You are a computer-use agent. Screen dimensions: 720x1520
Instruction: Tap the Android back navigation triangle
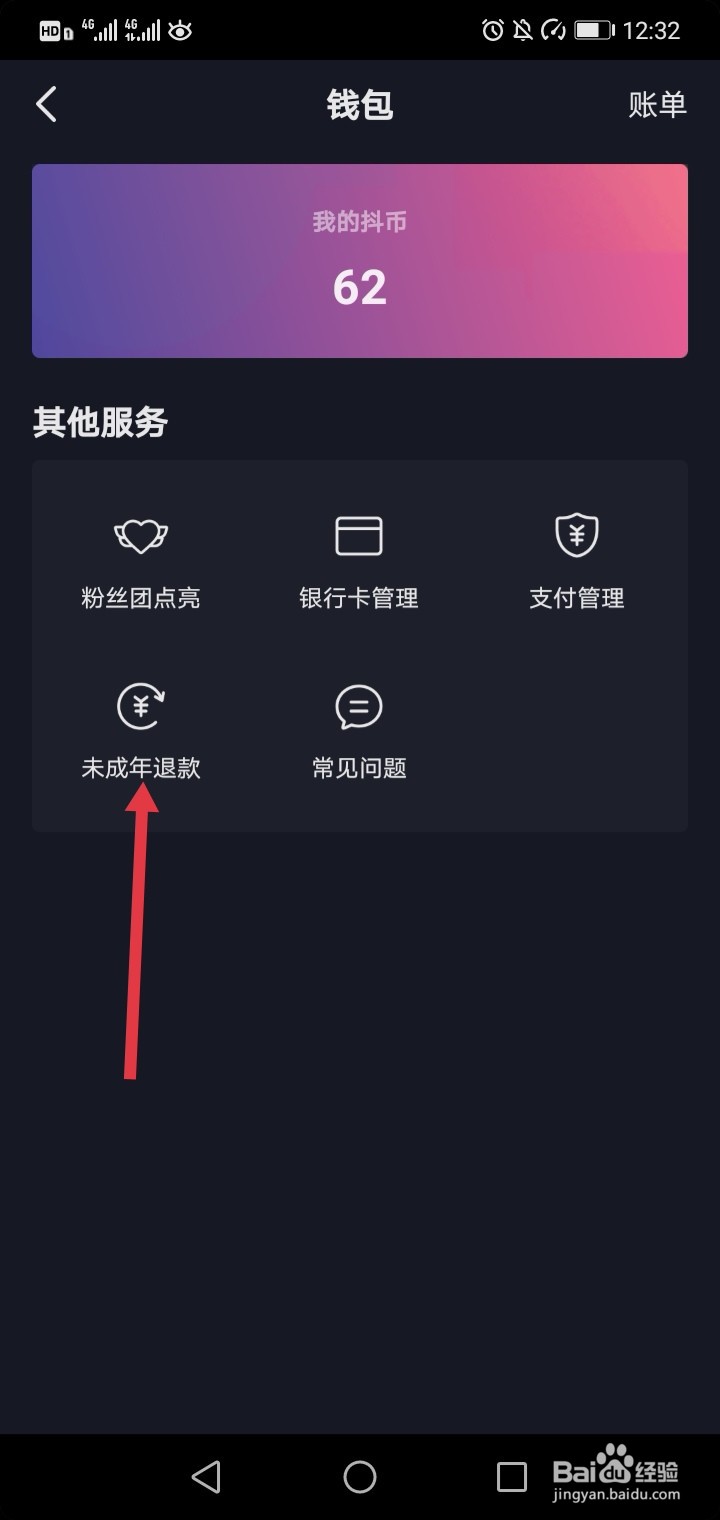coord(207,1476)
